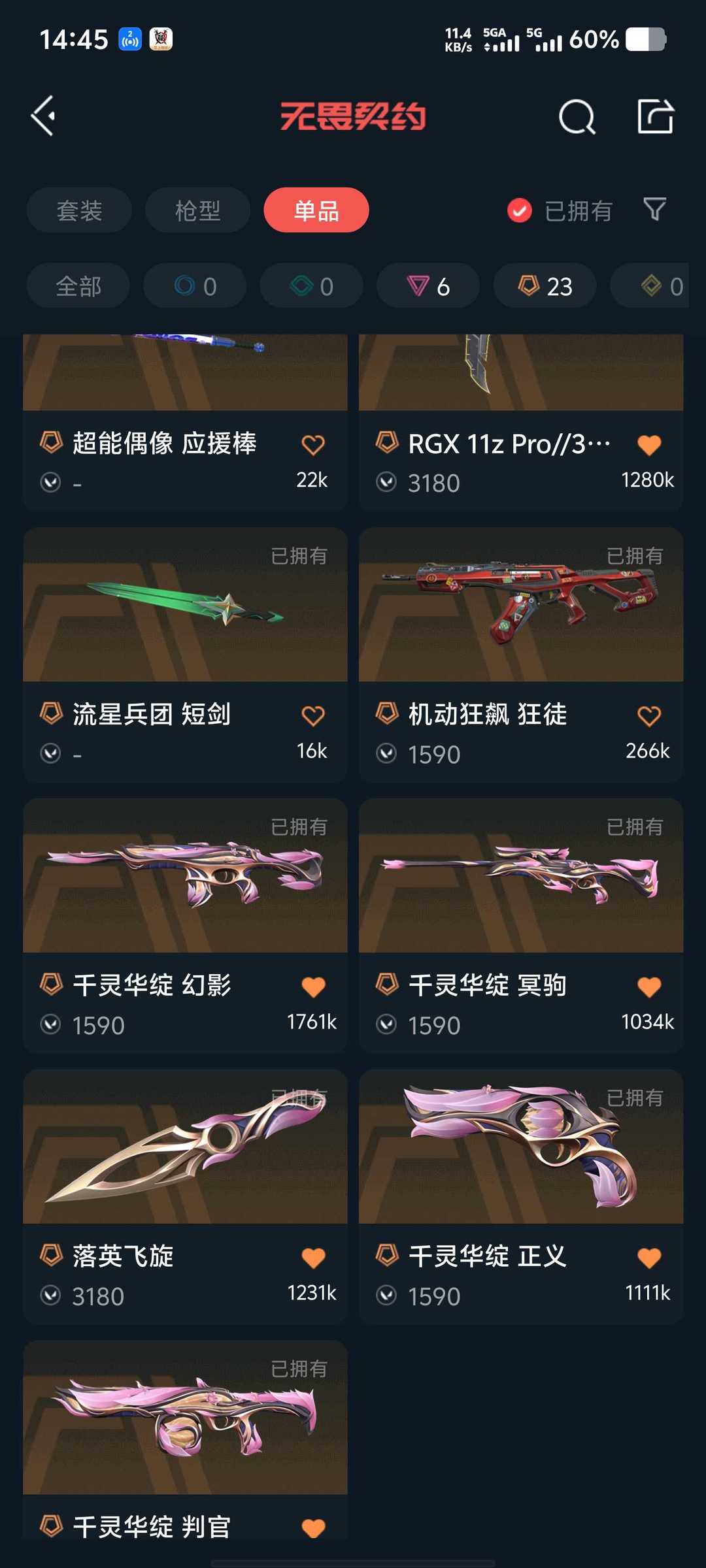Unfavorite 落英飞旋 by tapping its heart
Viewport: 706px width, 1568px height.
click(x=314, y=1256)
